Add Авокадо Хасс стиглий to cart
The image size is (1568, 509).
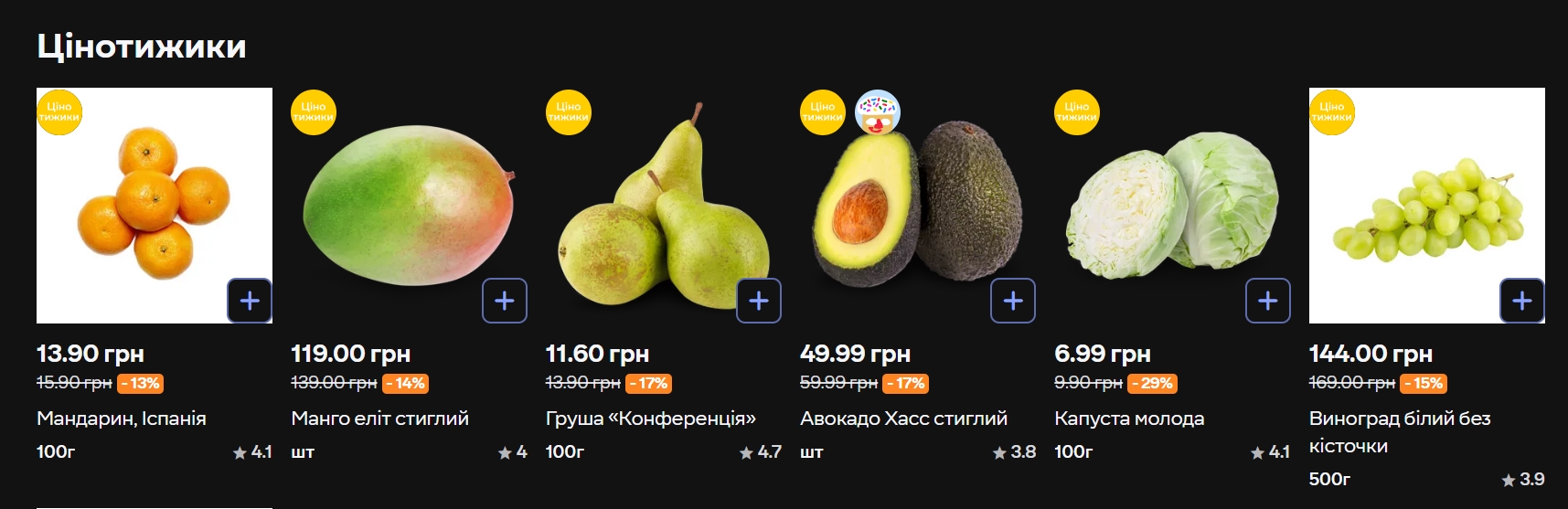coord(1013,301)
